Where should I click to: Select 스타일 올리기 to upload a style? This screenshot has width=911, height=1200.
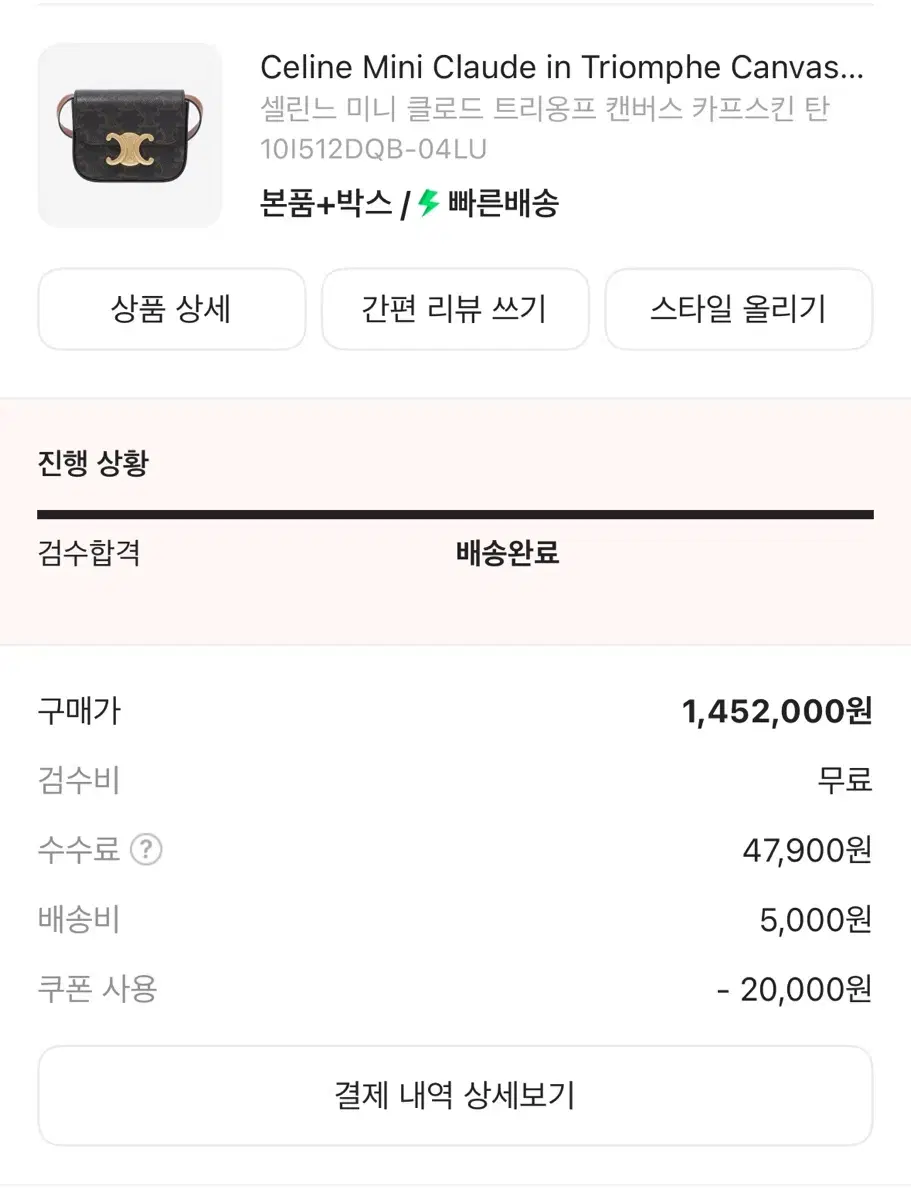coord(739,309)
